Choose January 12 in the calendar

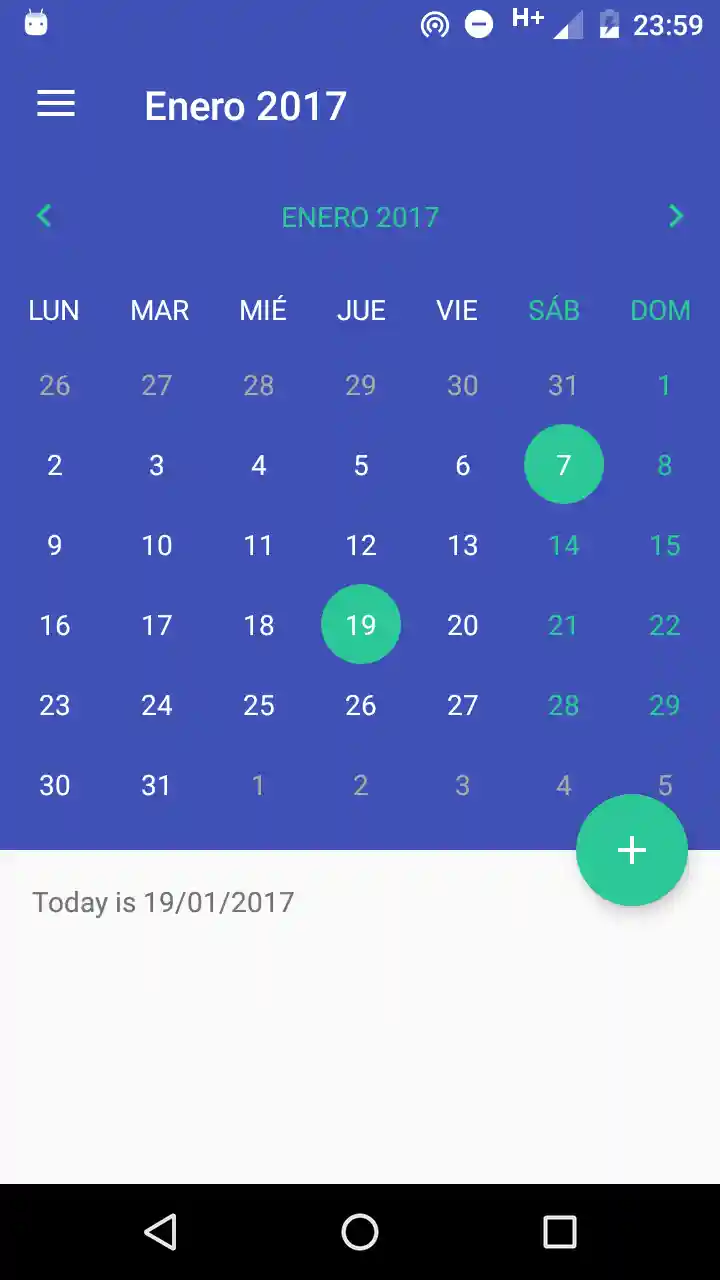pyautogui.click(x=360, y=545)
